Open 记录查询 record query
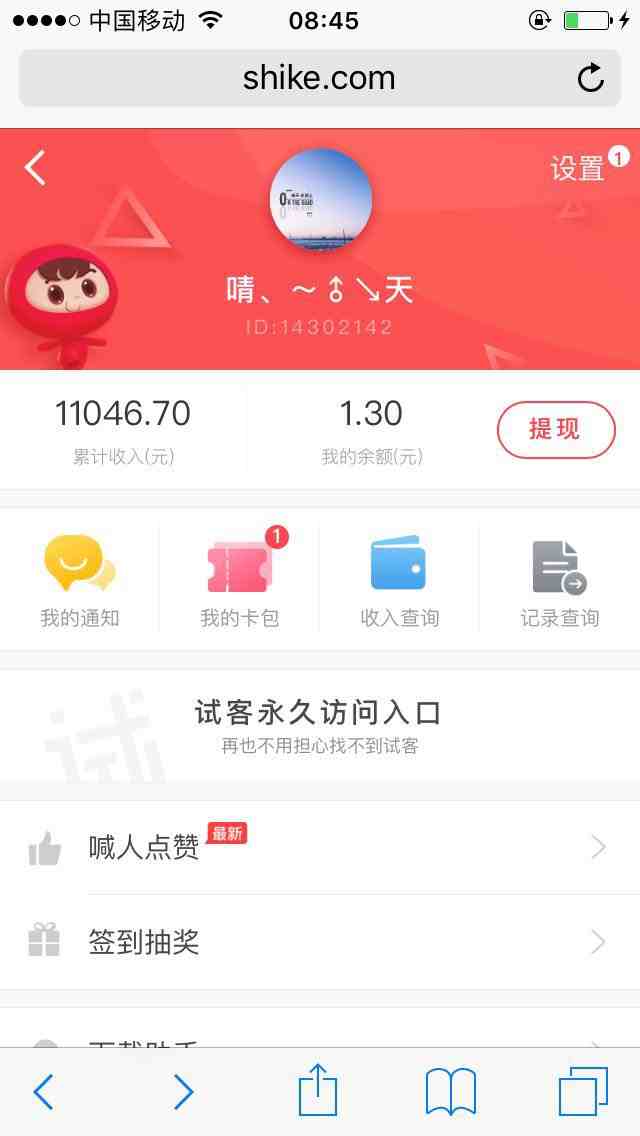Image resolution: width=640 pixels, height=1136 pixels. (x=559, y=580)
